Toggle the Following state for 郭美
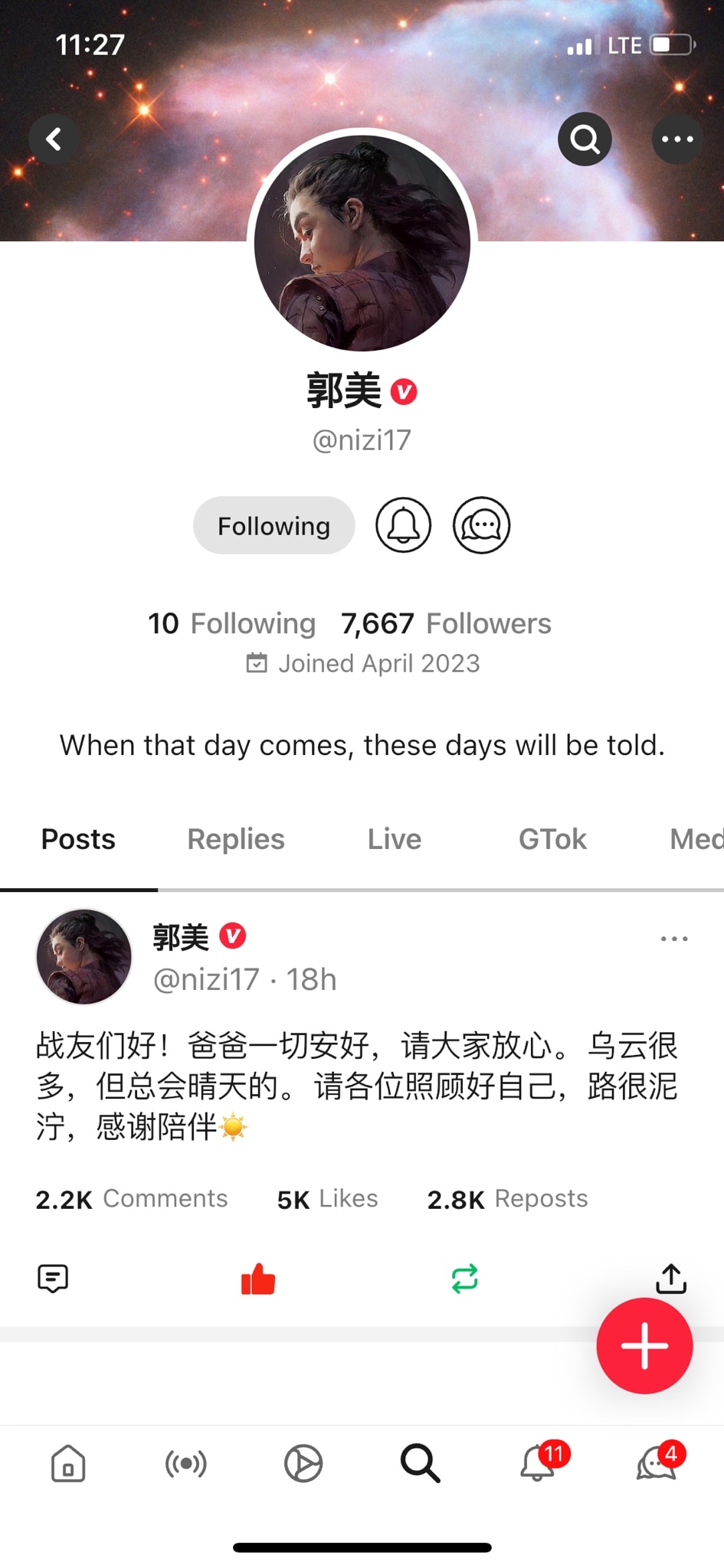The width and height of the screenshot is (724, 1568). point(274,525)
